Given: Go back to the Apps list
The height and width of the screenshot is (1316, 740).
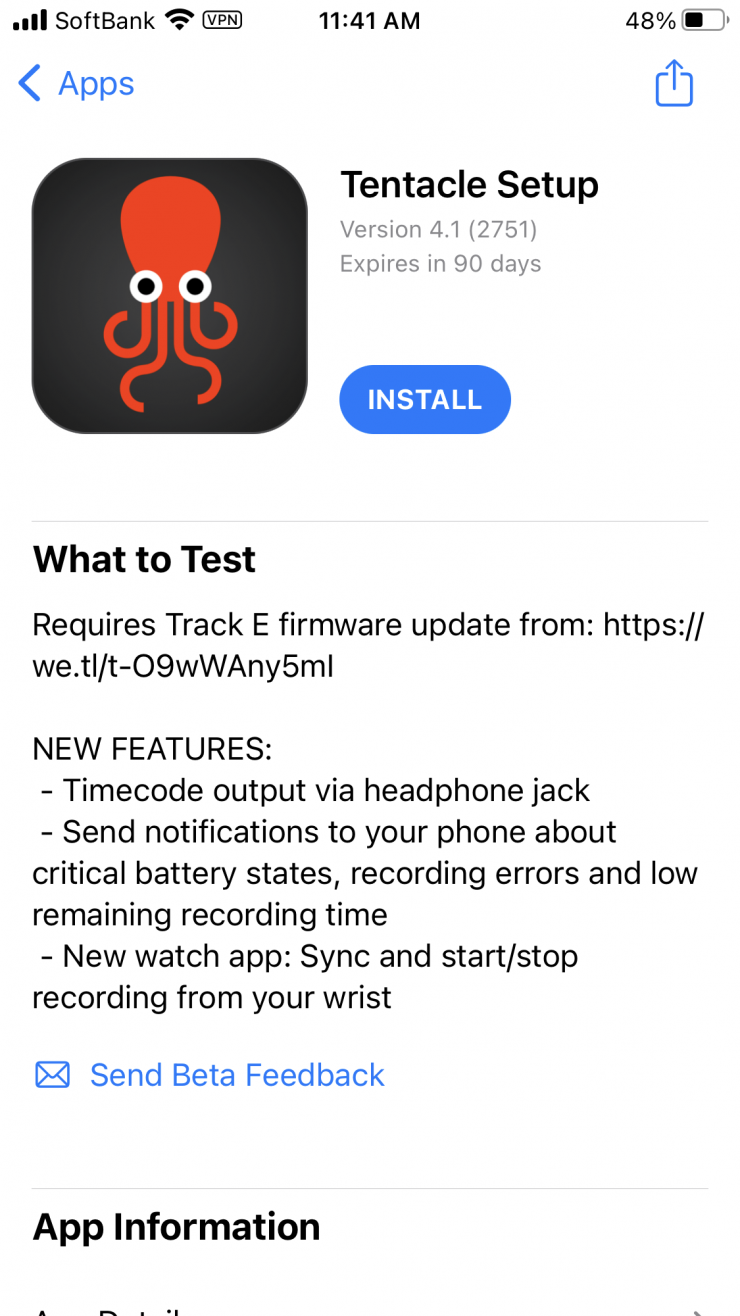Looking at the screenshot, I should pyautogui.click(x=76, y=85).
